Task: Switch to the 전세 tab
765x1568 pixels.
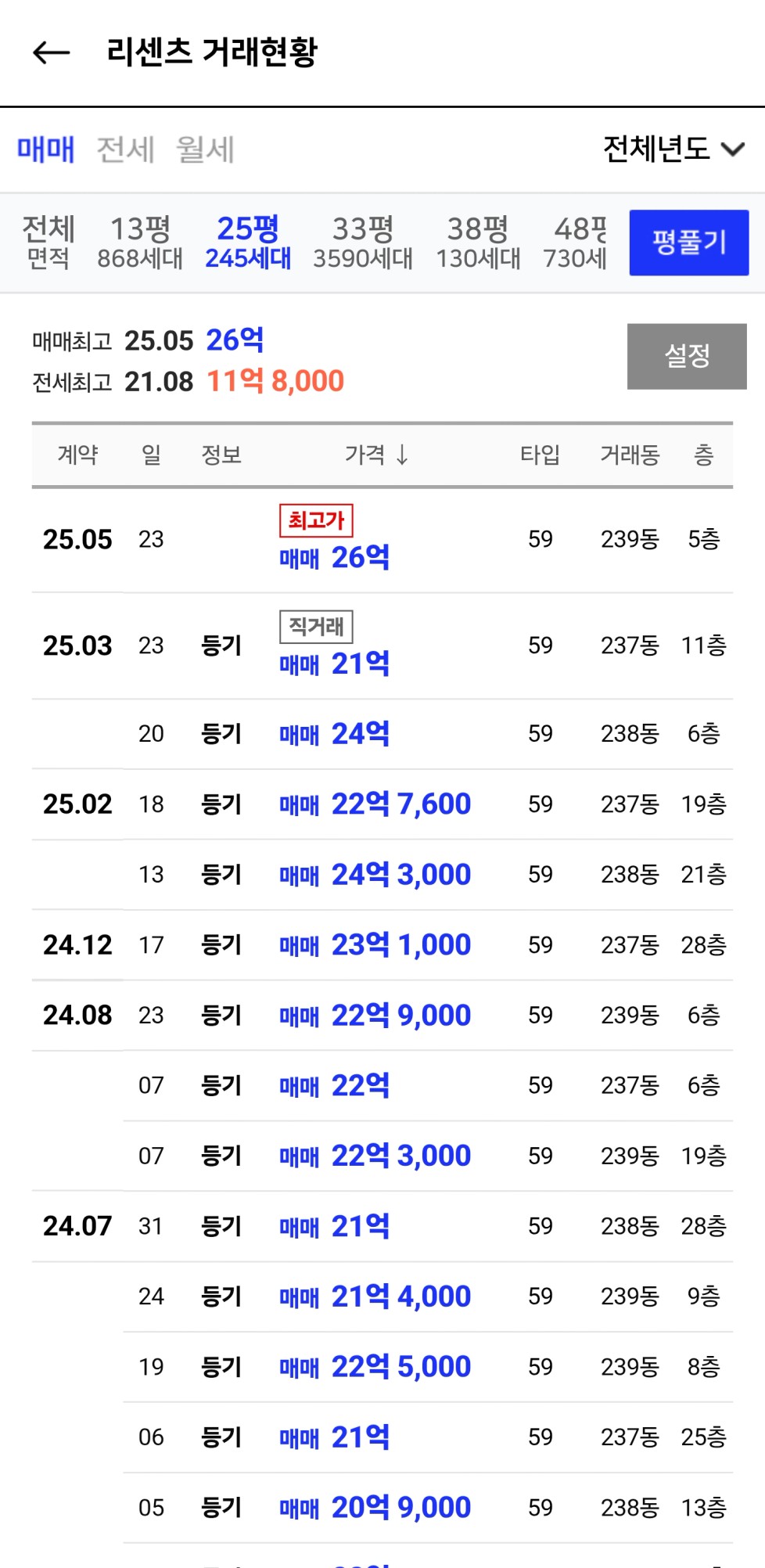Action: pyautogui.click(x=125, y=149)
